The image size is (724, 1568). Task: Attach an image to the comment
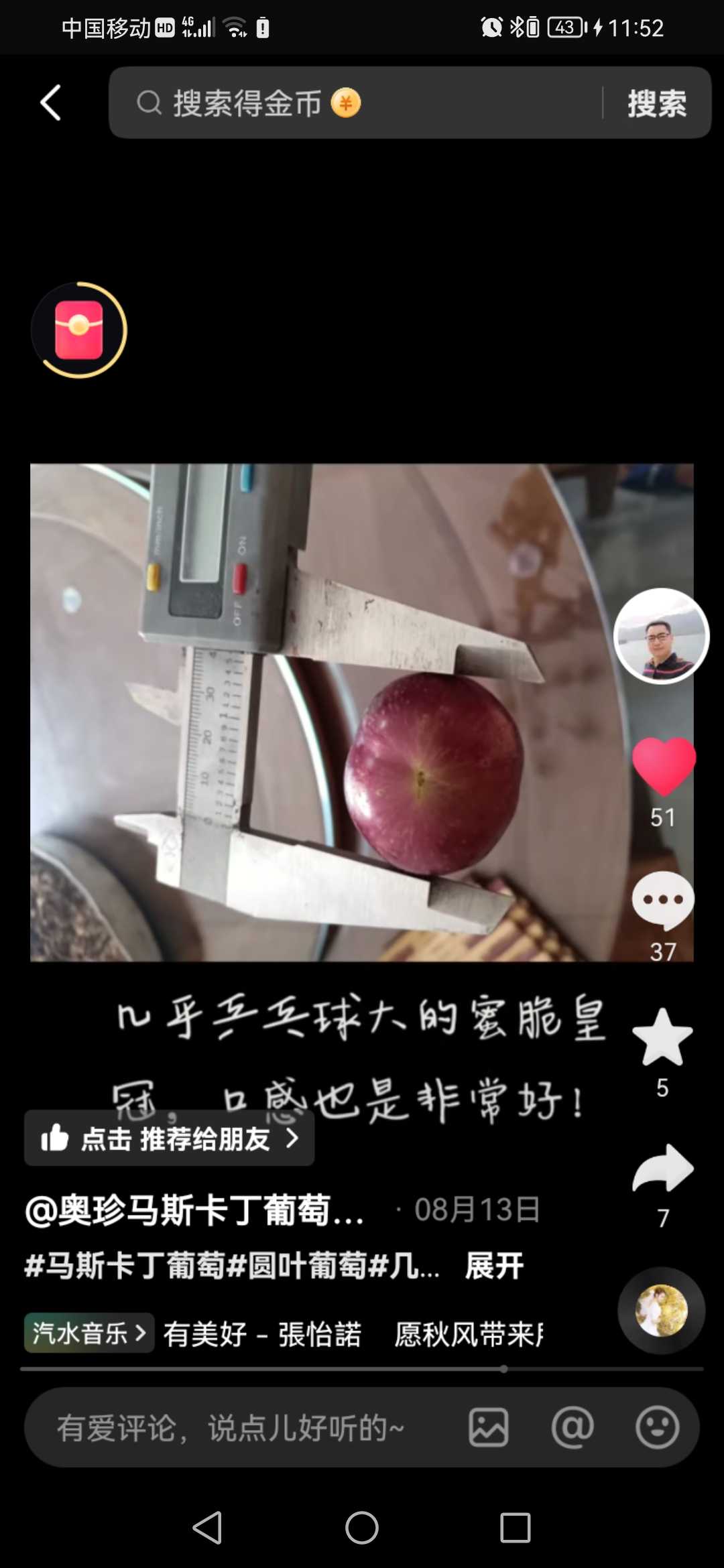coord(488,1427)
